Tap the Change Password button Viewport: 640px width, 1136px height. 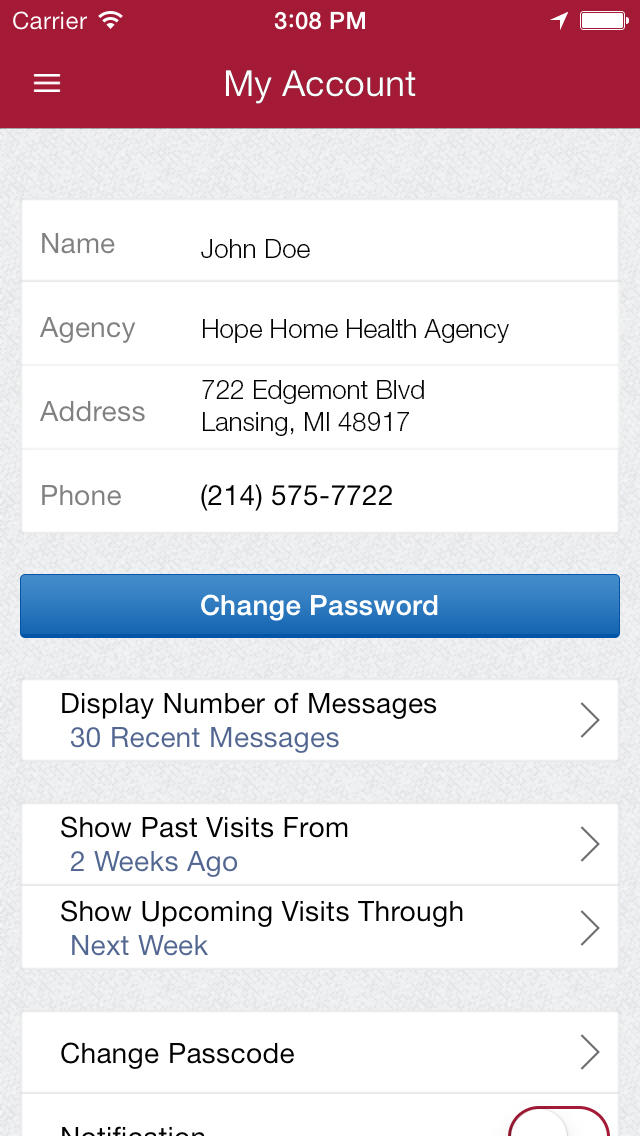click(320, 606)
